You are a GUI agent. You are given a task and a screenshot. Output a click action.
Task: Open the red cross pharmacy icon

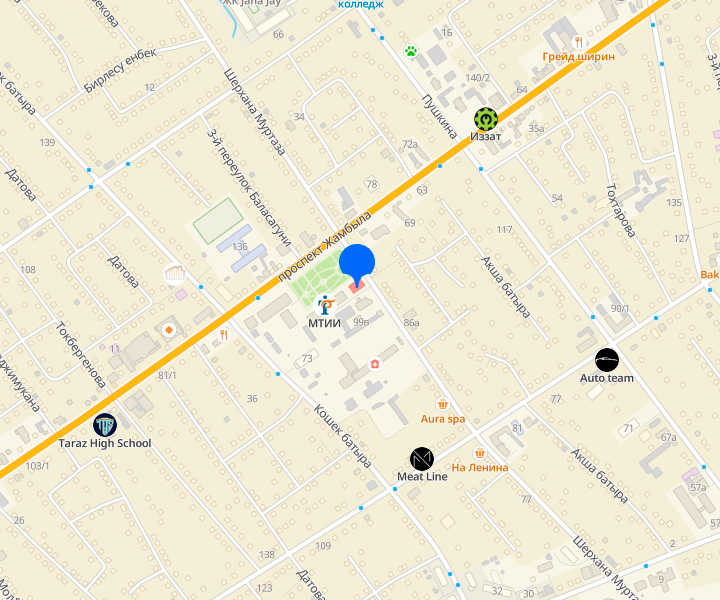pyautogui.click(x=375, y=363)
